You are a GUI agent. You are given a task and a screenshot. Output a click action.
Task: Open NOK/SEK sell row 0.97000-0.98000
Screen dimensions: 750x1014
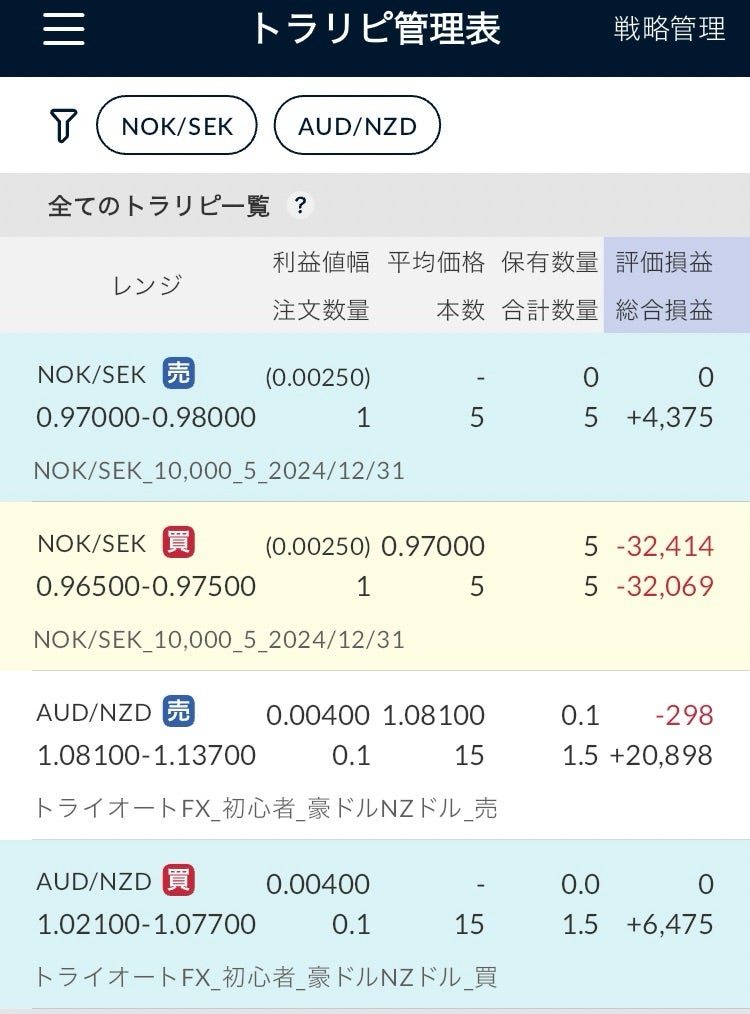(375, 417)
